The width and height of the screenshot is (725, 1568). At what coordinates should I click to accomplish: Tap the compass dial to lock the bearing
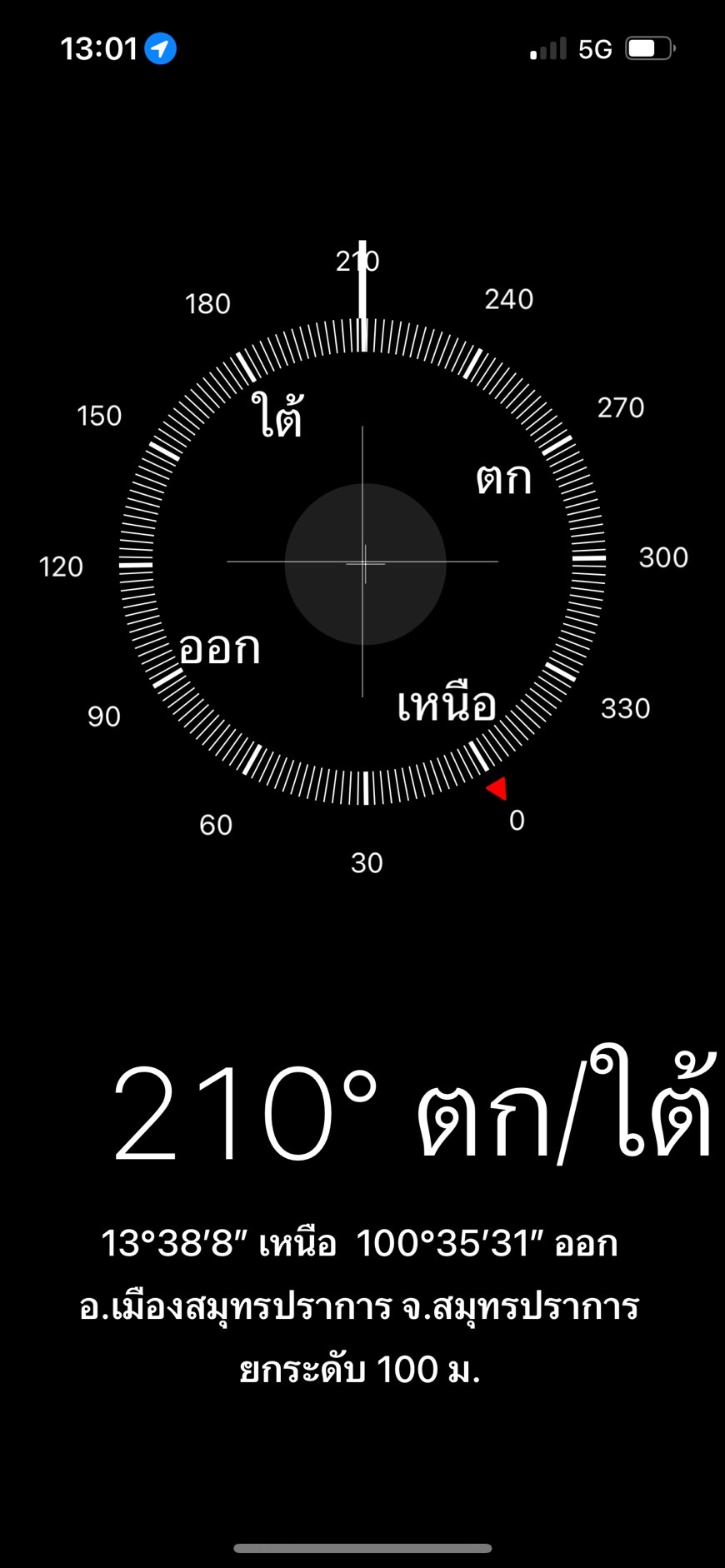tap(362, 562)
